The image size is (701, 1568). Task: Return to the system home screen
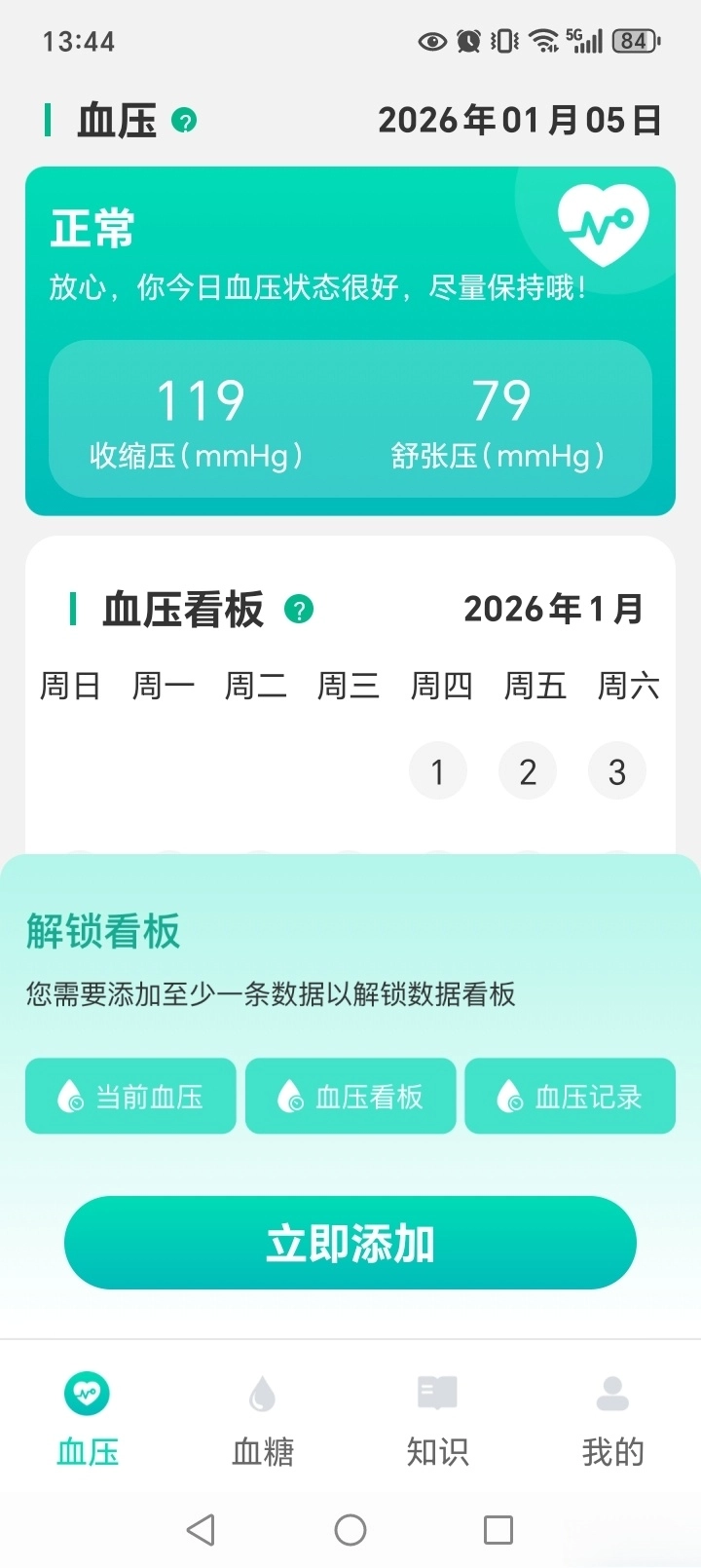click(x=350, y=1529)
